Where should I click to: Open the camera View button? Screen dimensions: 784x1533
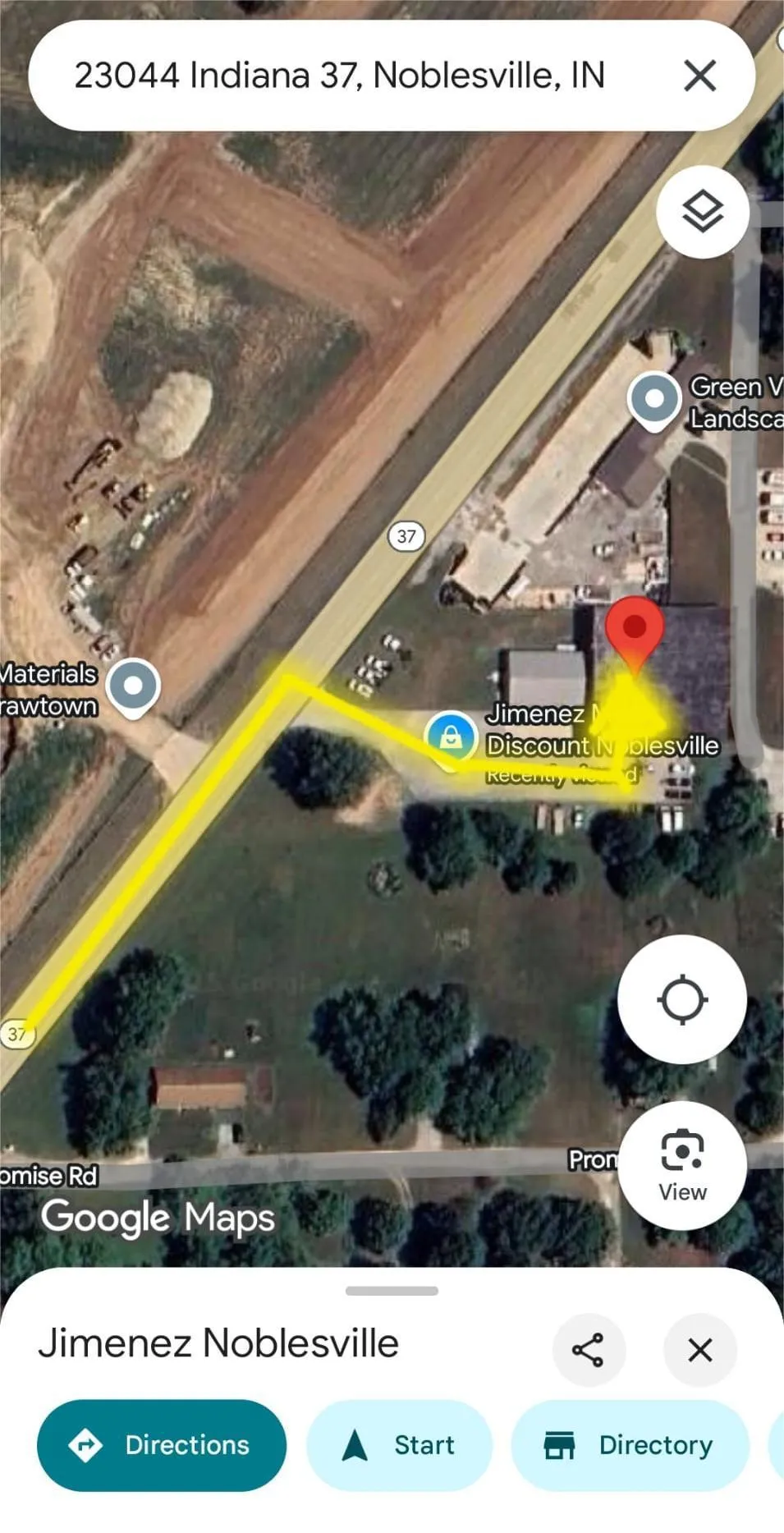coord(681,1165)
